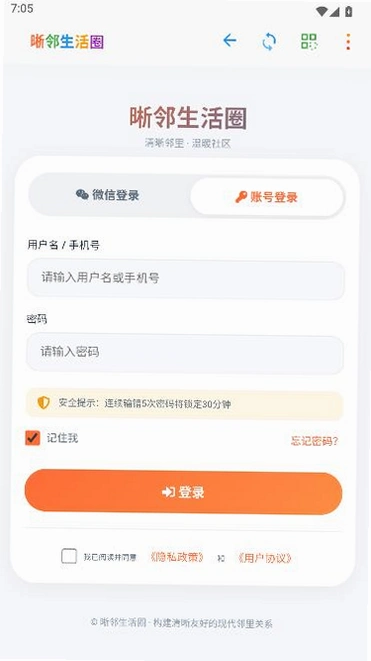Open the 《隐私政策》 link
This screenshot has width=371, height=661.
coord(177,557)
